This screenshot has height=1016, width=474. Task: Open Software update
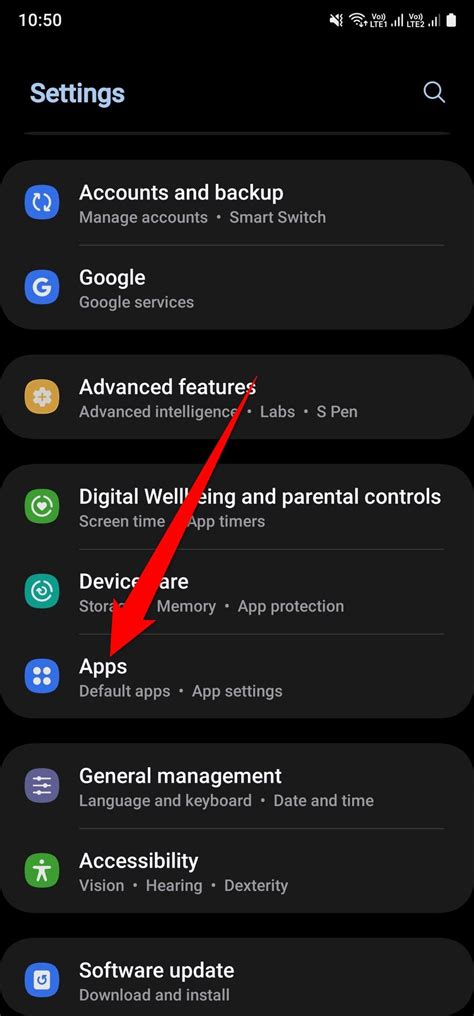pos(237,977)
